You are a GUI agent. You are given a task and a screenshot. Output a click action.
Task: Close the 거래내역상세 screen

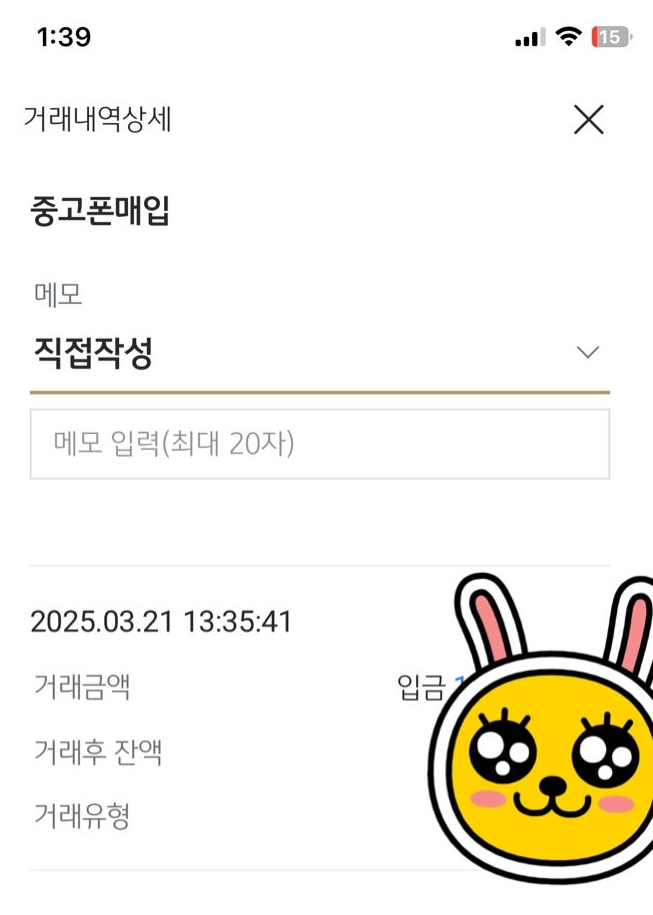(589, 120)
